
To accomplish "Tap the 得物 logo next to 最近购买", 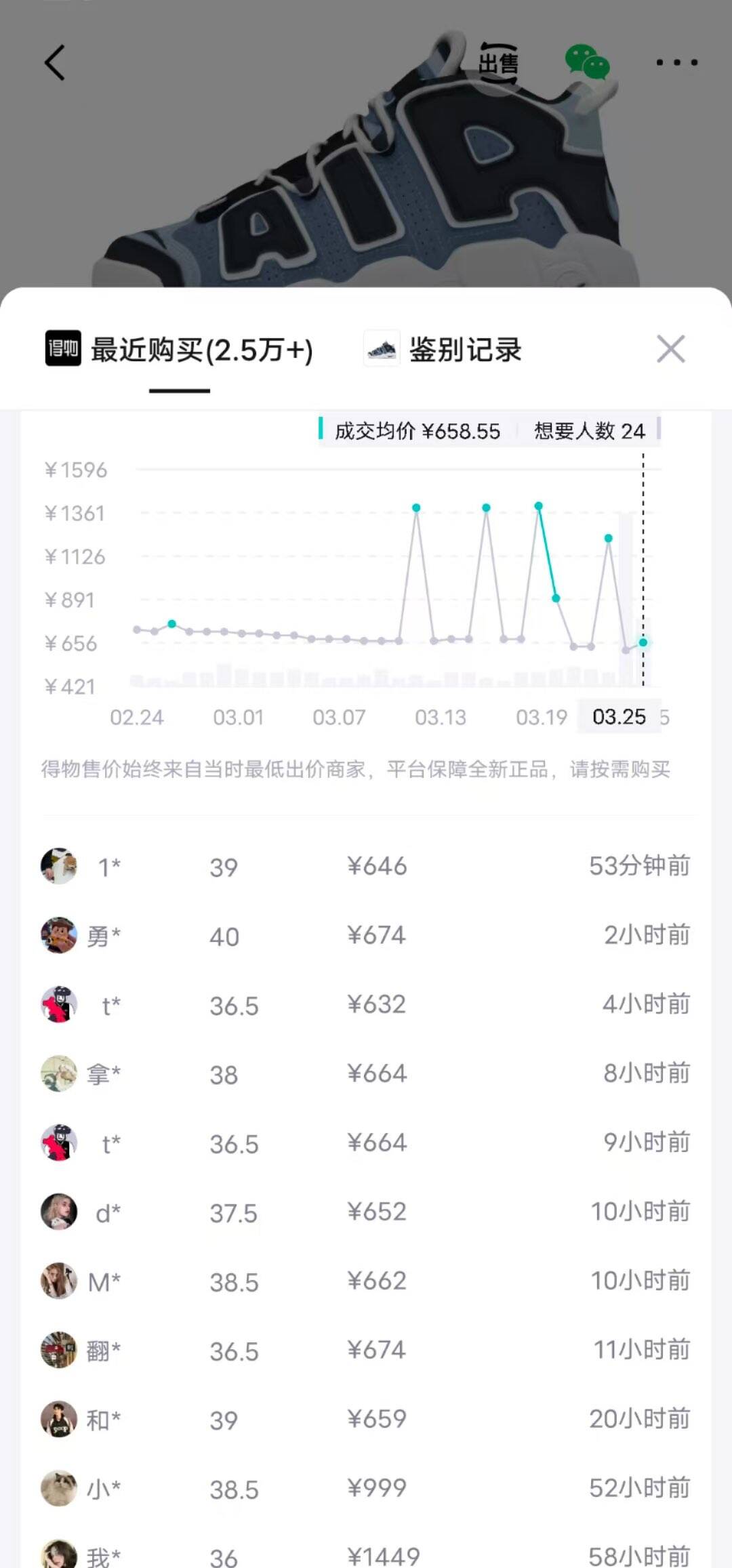I will [x=63, y=350].
